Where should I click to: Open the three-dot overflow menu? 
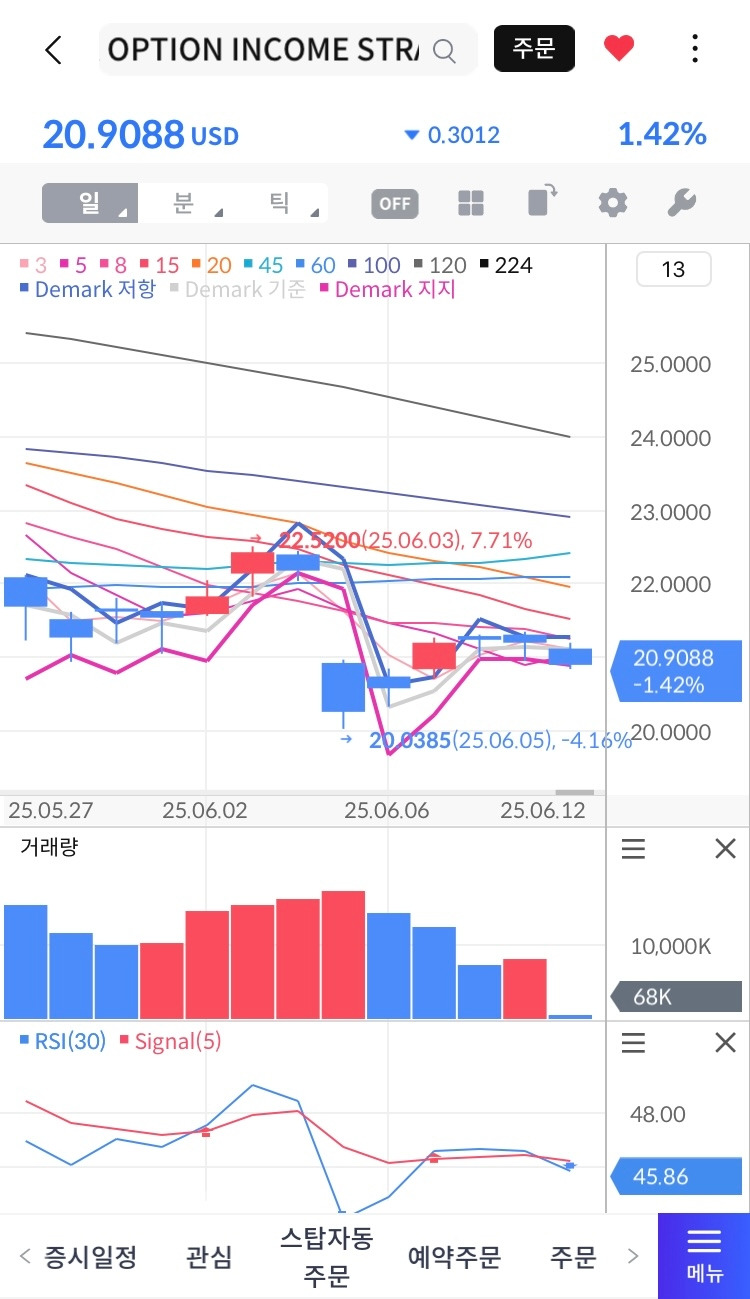pyautogui.click(x=695, y=48)
